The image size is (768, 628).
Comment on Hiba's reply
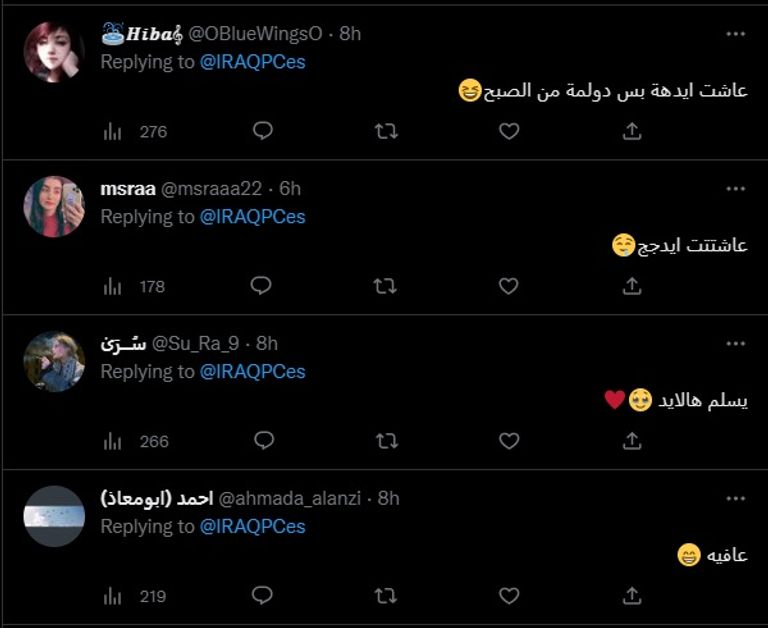(x=262, y=131)
